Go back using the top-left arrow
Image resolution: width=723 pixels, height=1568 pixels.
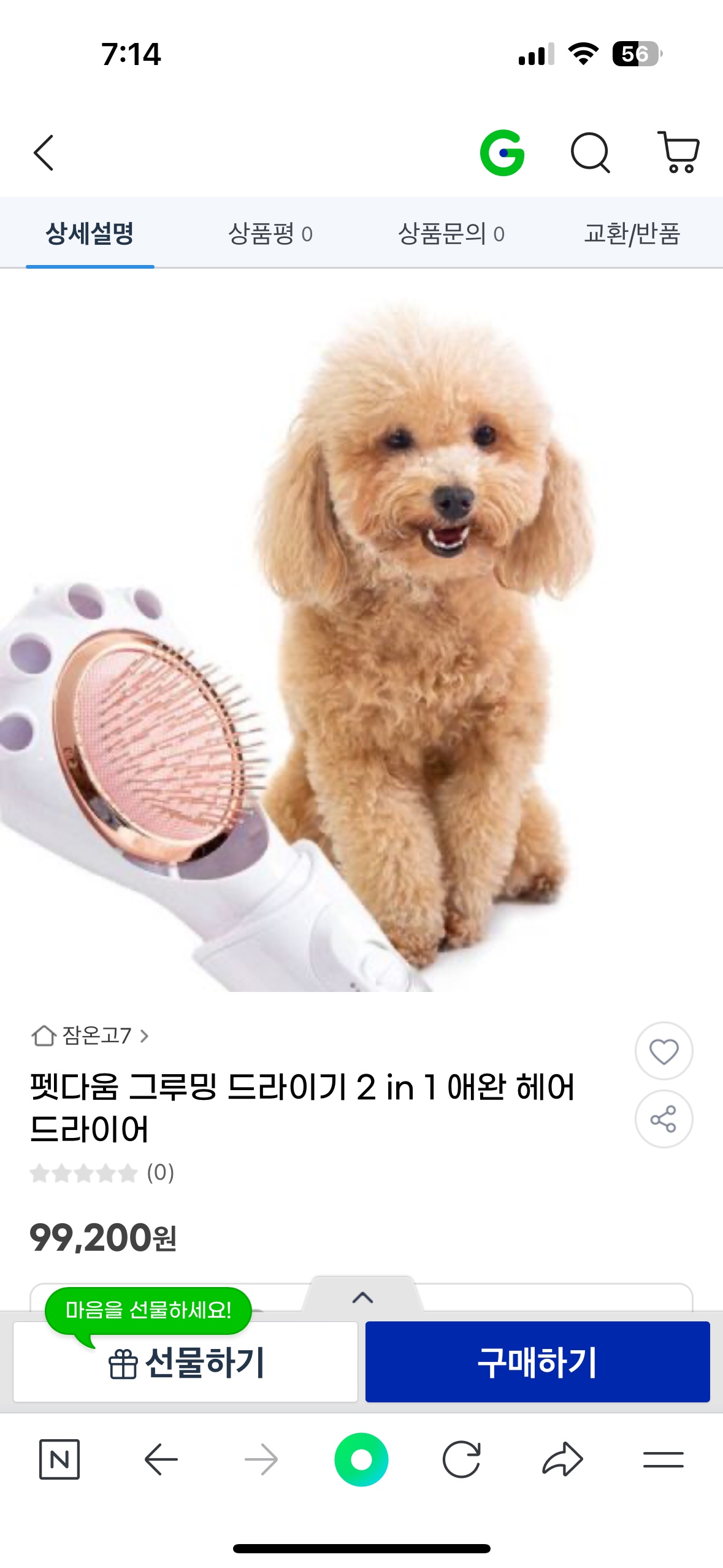[x=44, y=153]
